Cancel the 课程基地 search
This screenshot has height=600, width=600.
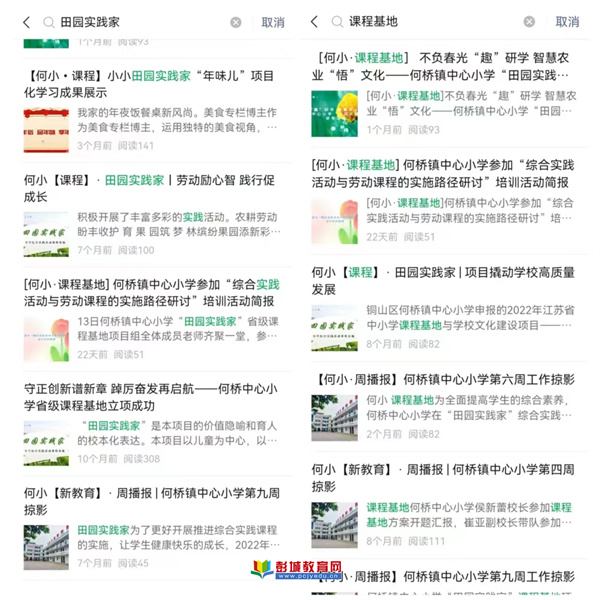[x=567, y=22]
